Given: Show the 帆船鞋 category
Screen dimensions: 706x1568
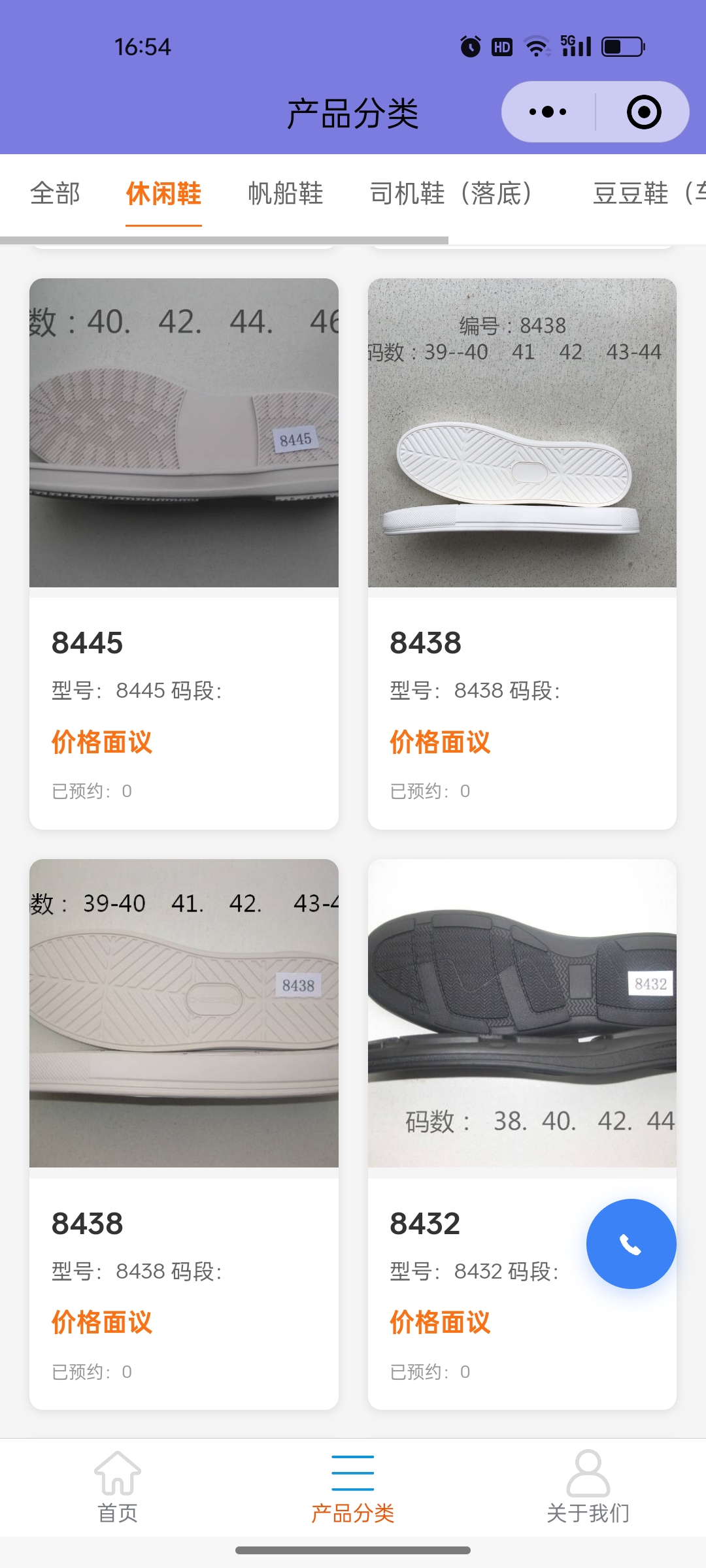Looking at the screenshot, I should pyautogui.click(x=286, y=194).
